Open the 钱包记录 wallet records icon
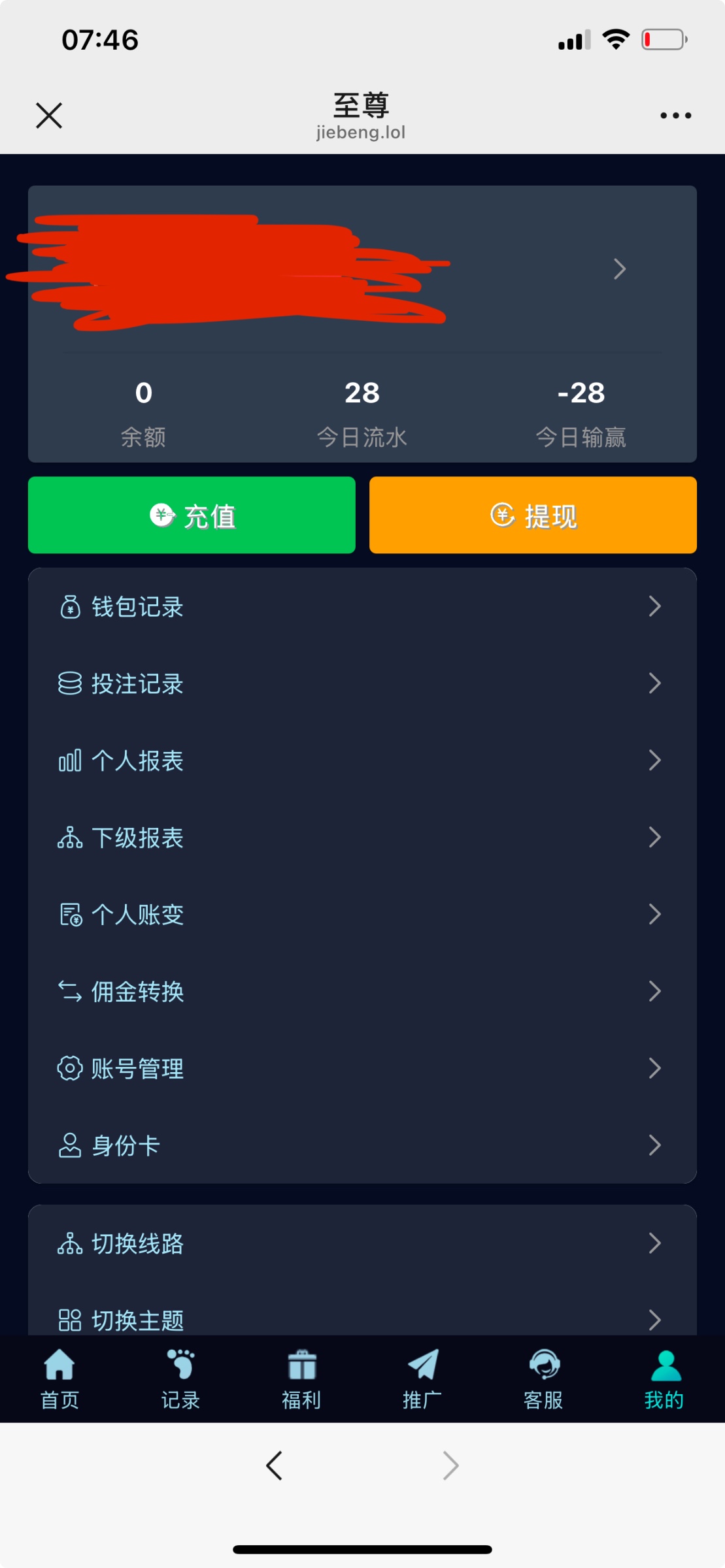 click(x=70, y=606)
